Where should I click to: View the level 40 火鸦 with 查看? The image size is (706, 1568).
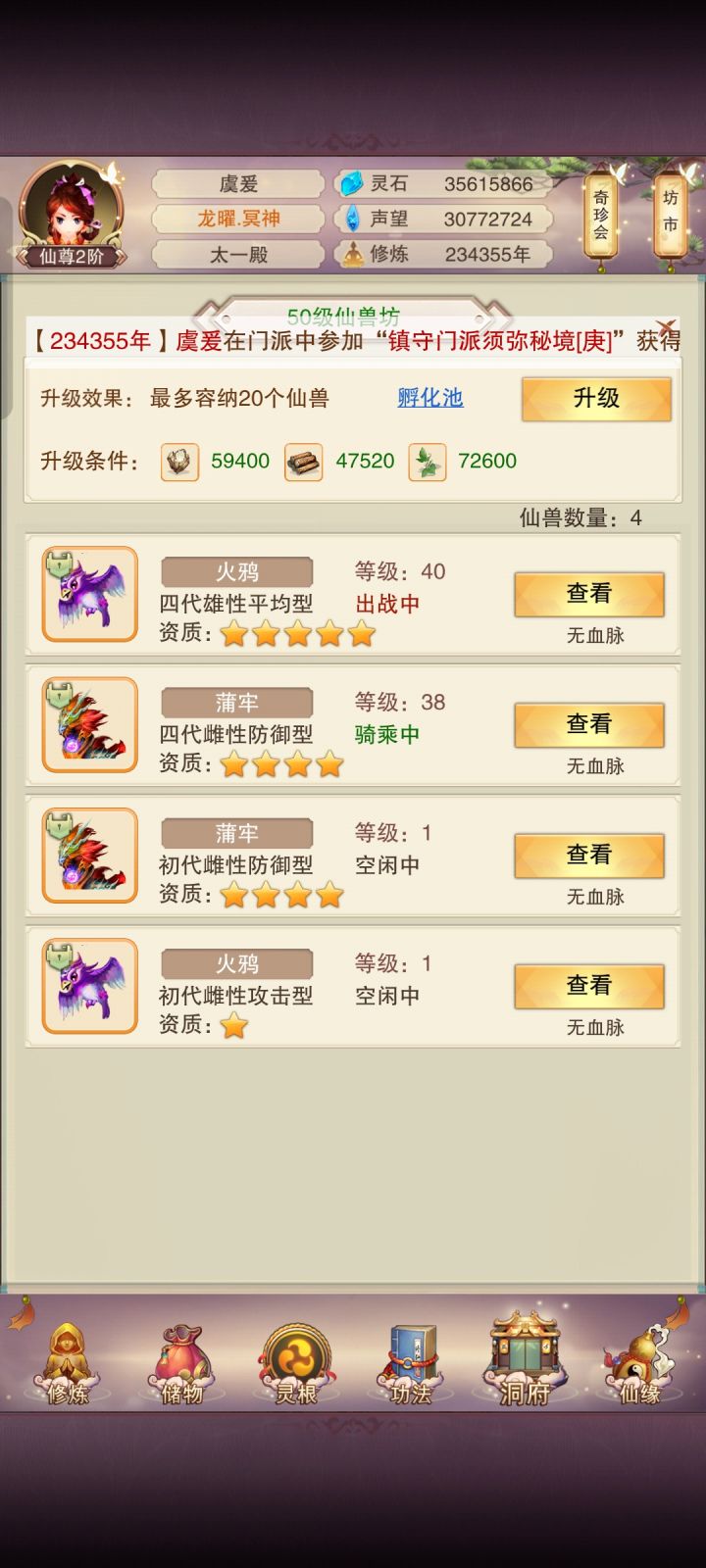[x=587, y=594]
